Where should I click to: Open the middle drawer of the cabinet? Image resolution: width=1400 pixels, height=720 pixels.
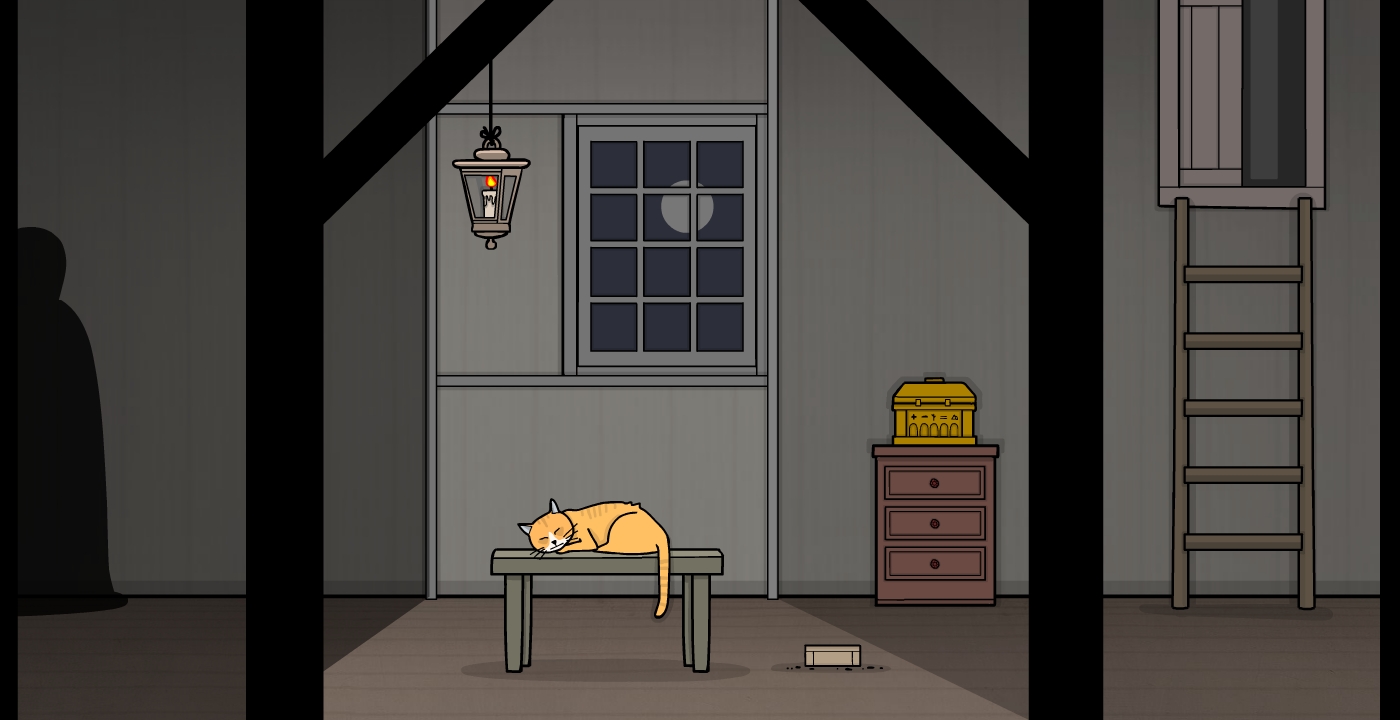tap(934, 523)
